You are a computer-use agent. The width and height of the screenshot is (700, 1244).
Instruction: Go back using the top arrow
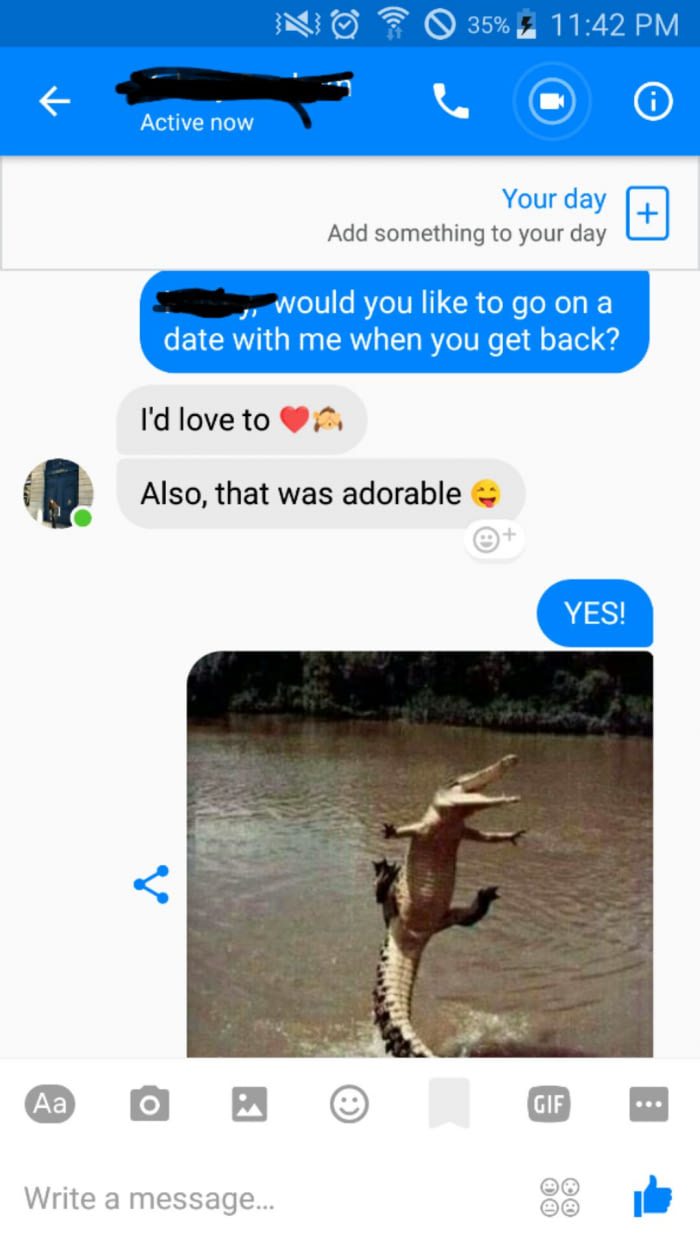[x=54, y=102]
